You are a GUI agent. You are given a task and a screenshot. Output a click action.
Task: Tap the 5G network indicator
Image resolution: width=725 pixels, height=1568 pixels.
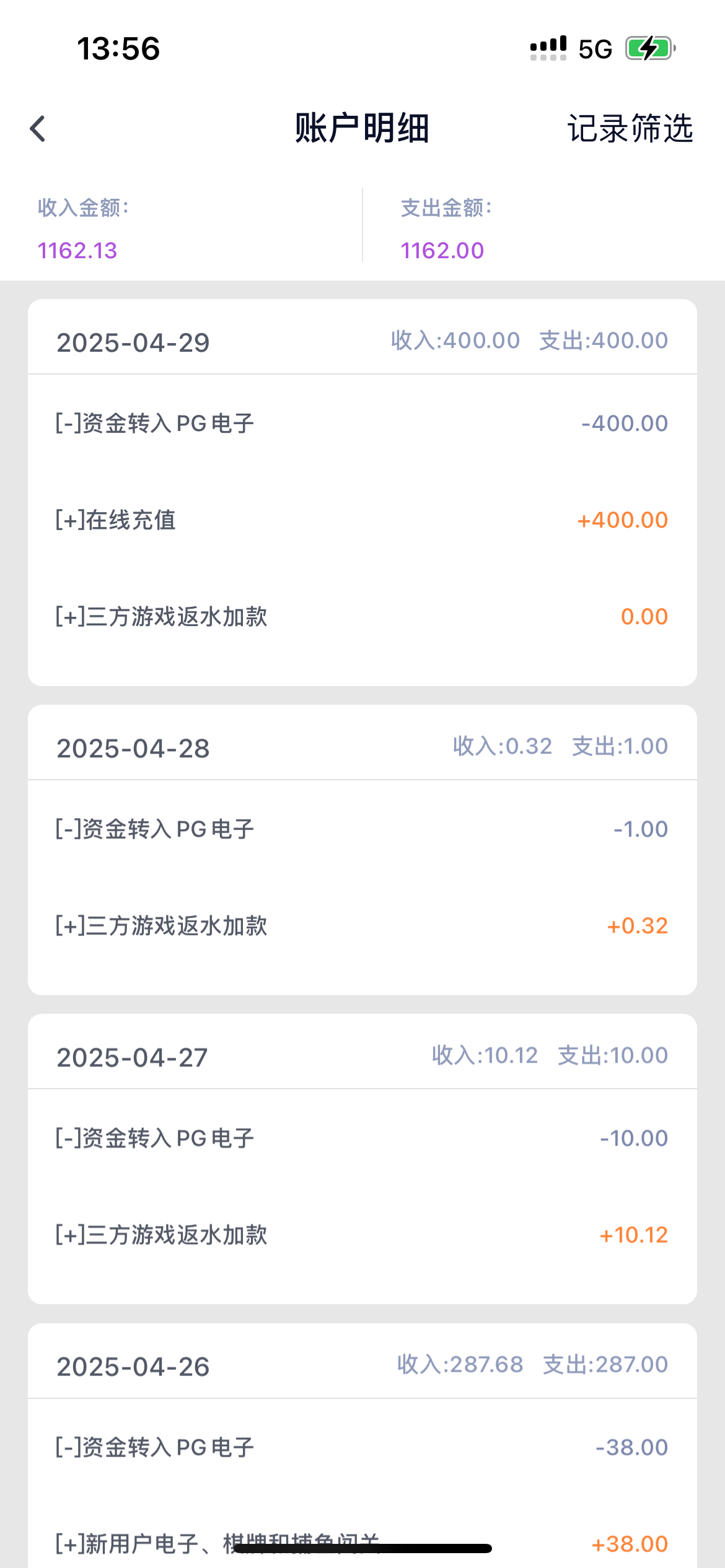[x=593, y=46]
